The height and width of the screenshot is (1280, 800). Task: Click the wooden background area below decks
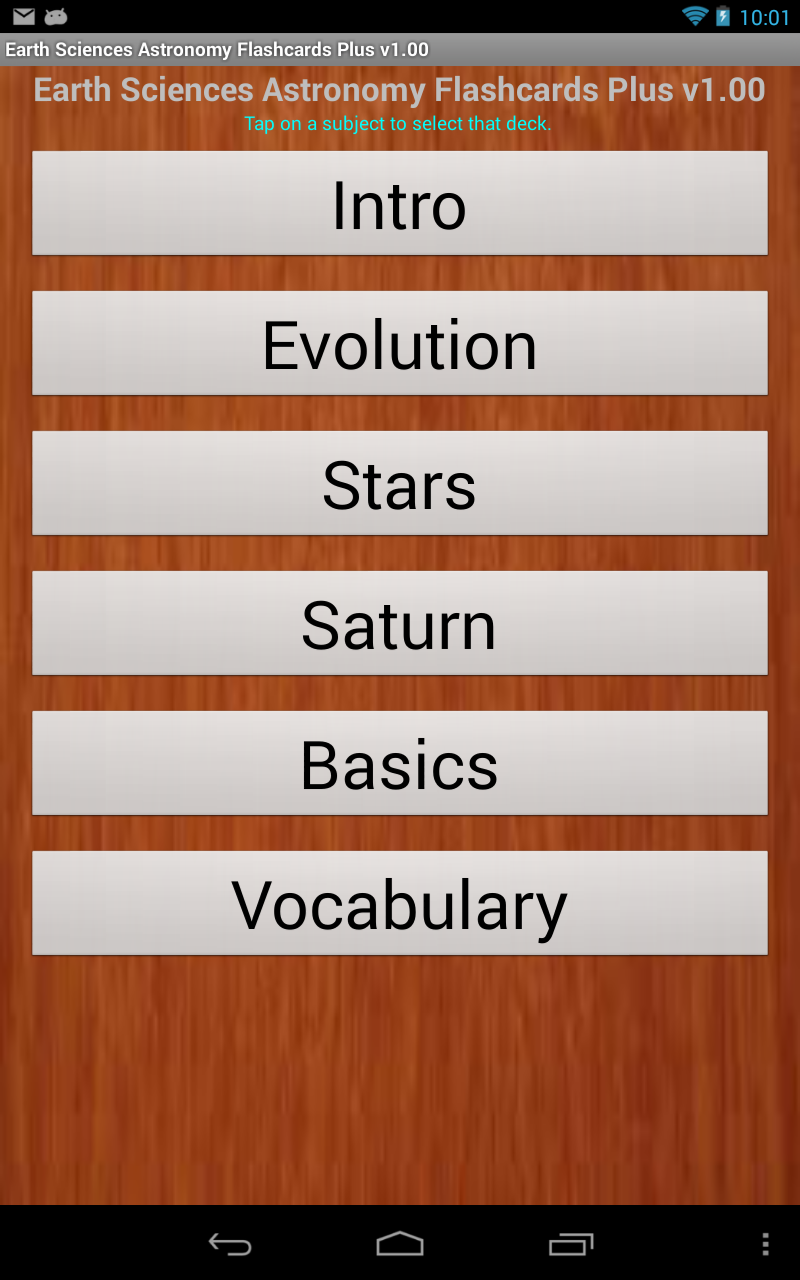coord(400,1080)
